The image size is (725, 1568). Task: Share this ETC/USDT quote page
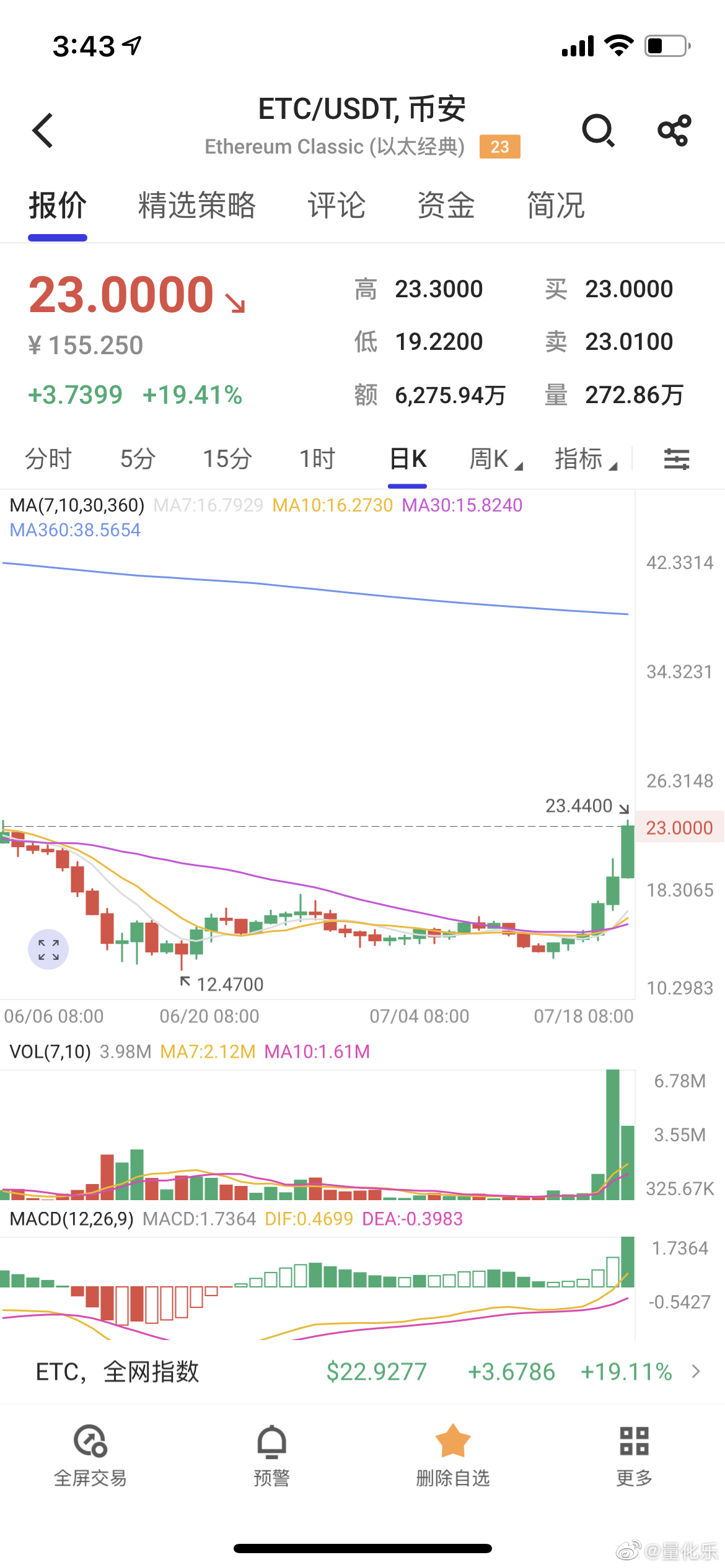coord(674,130)
